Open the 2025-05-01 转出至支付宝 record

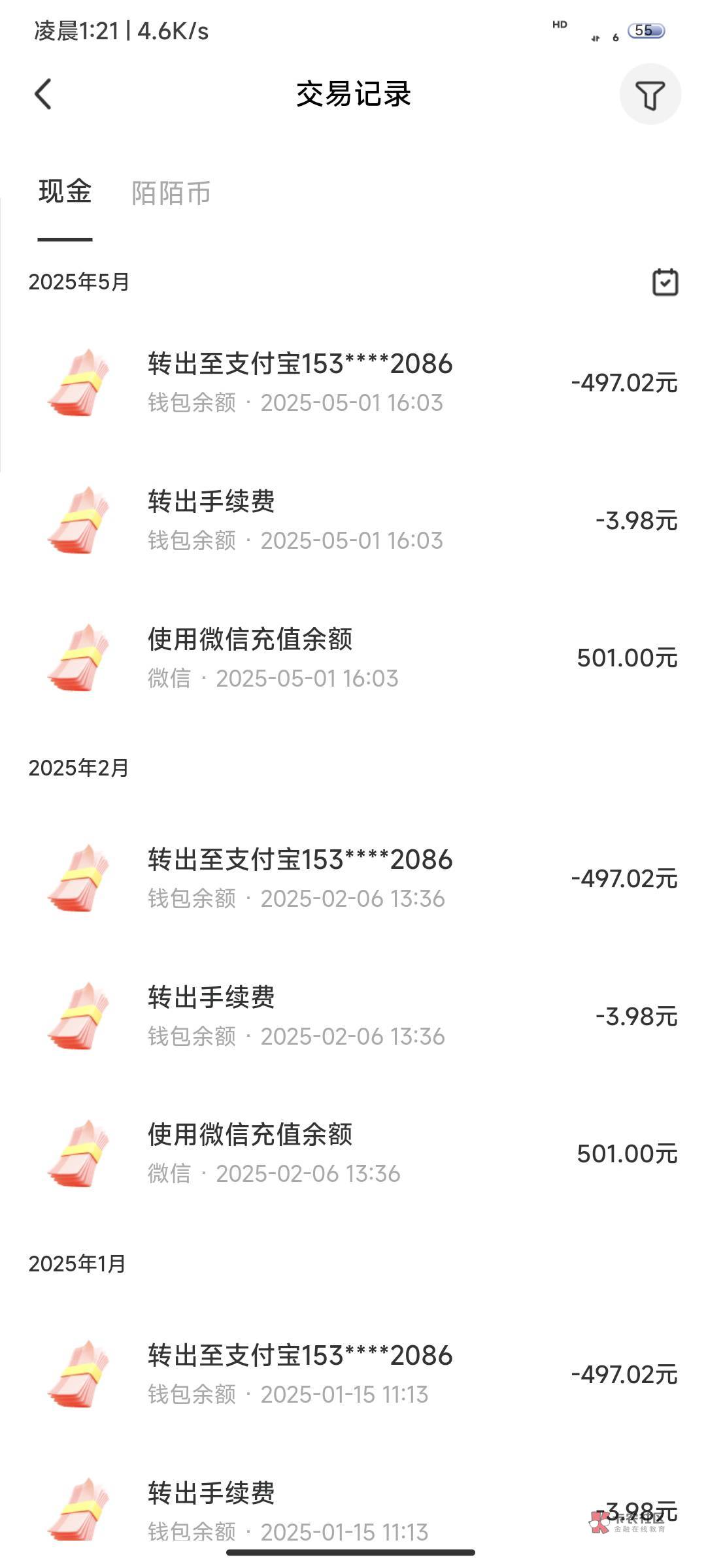(353, 382)
